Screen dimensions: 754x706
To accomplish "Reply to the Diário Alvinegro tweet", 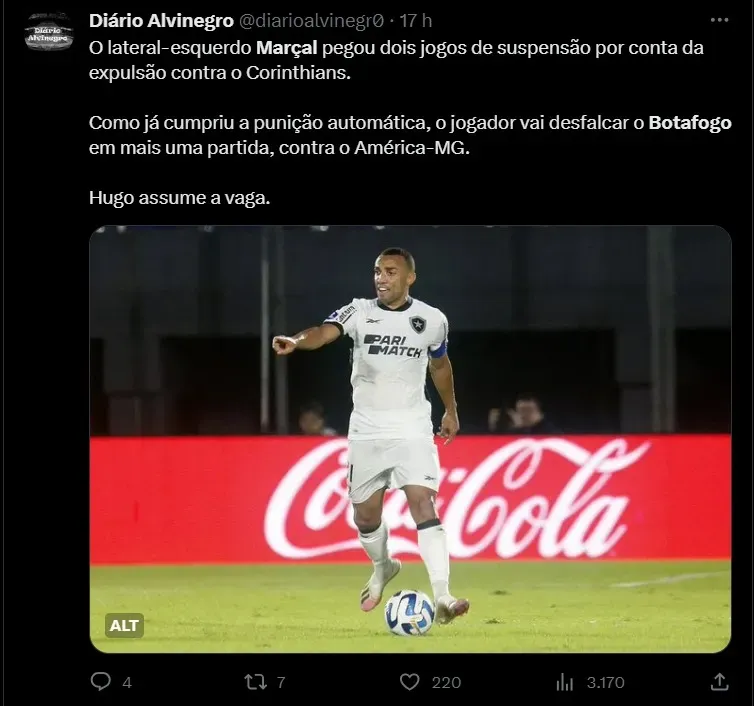I will pyautogui.click(x=101, y=682).
